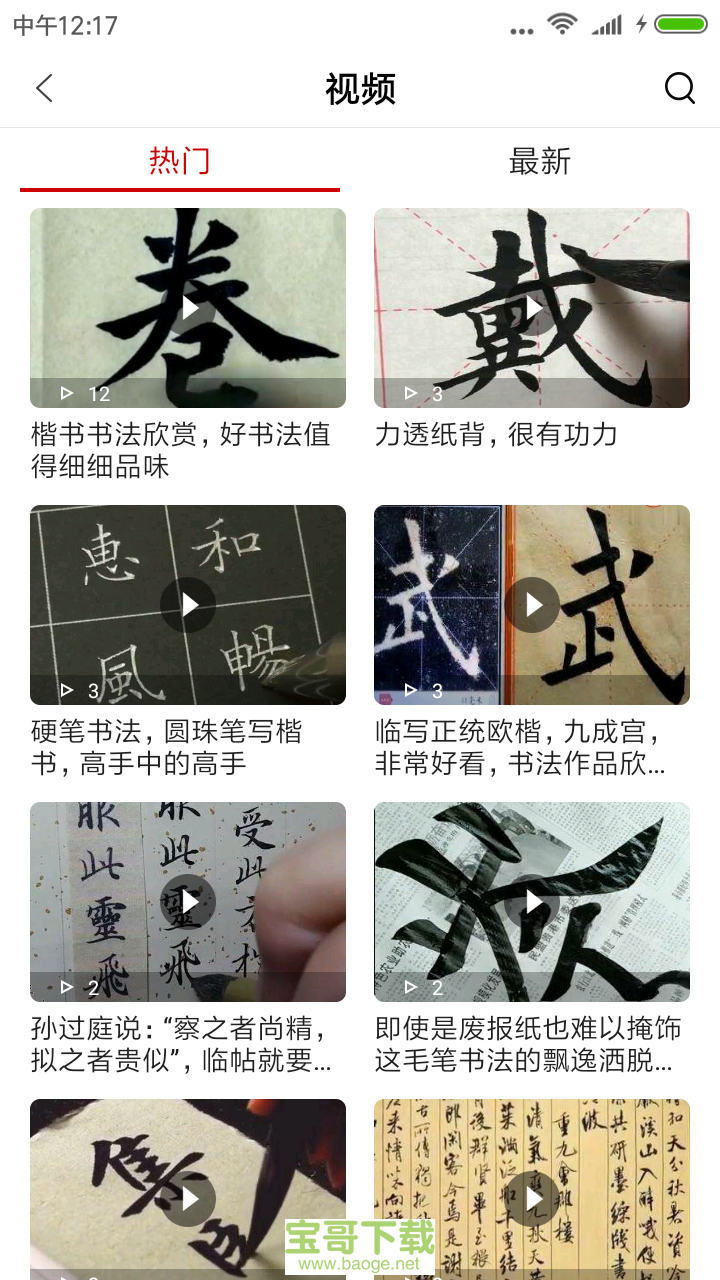Viewport: 720px width, 1280px height.
Task: Tap the play count icon showing 3 on 戴 video
Action: pos(409,393)
